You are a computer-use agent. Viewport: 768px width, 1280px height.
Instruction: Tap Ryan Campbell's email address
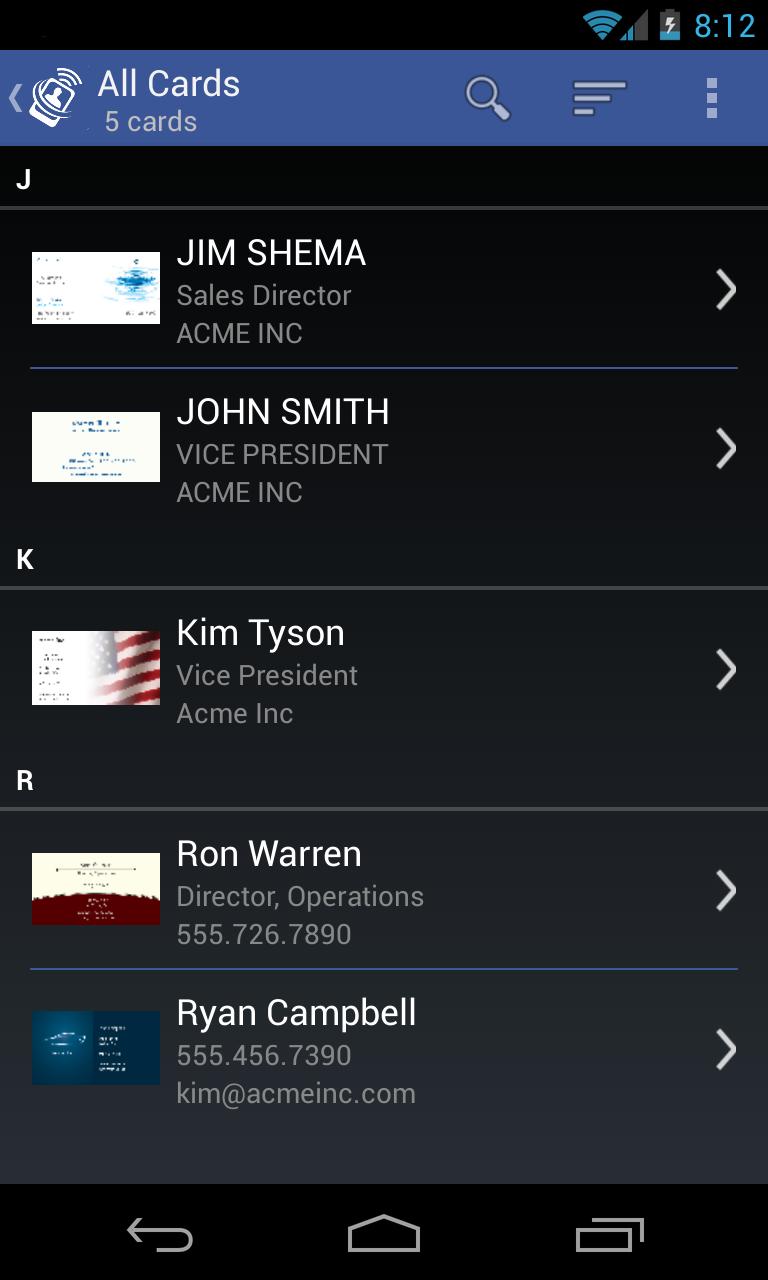point(296,1093)
